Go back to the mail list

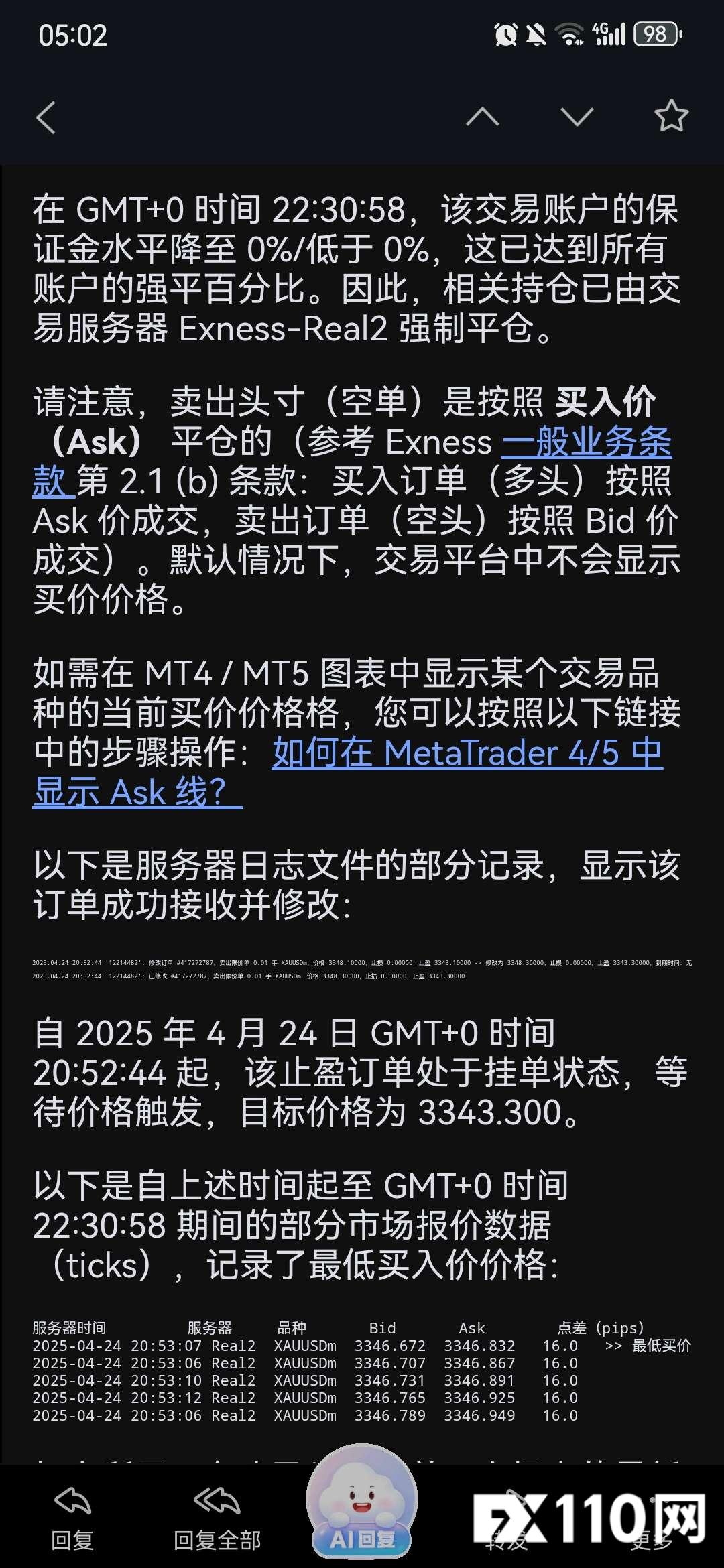pyautogui.click(x=46, y=118)
